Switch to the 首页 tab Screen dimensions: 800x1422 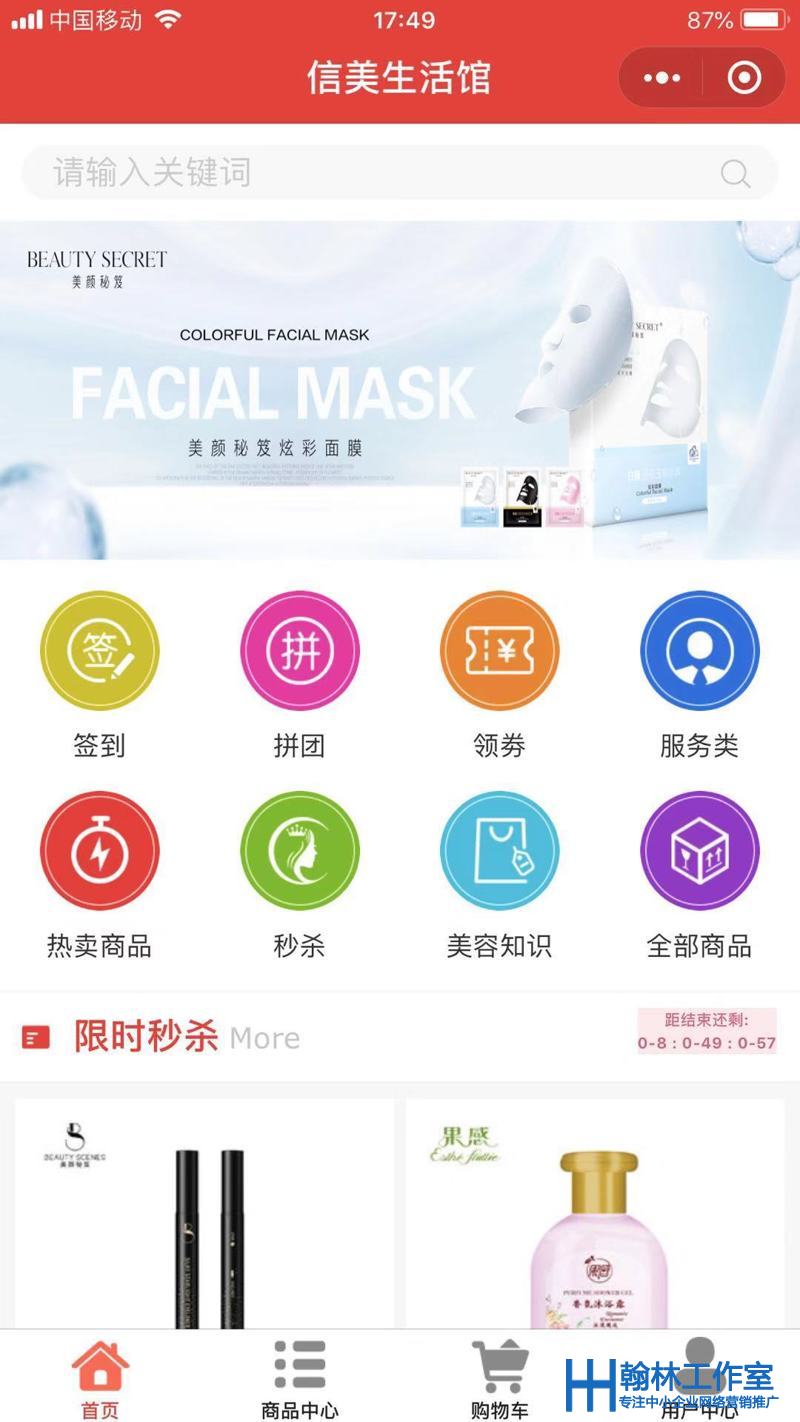pos(100,1380)
